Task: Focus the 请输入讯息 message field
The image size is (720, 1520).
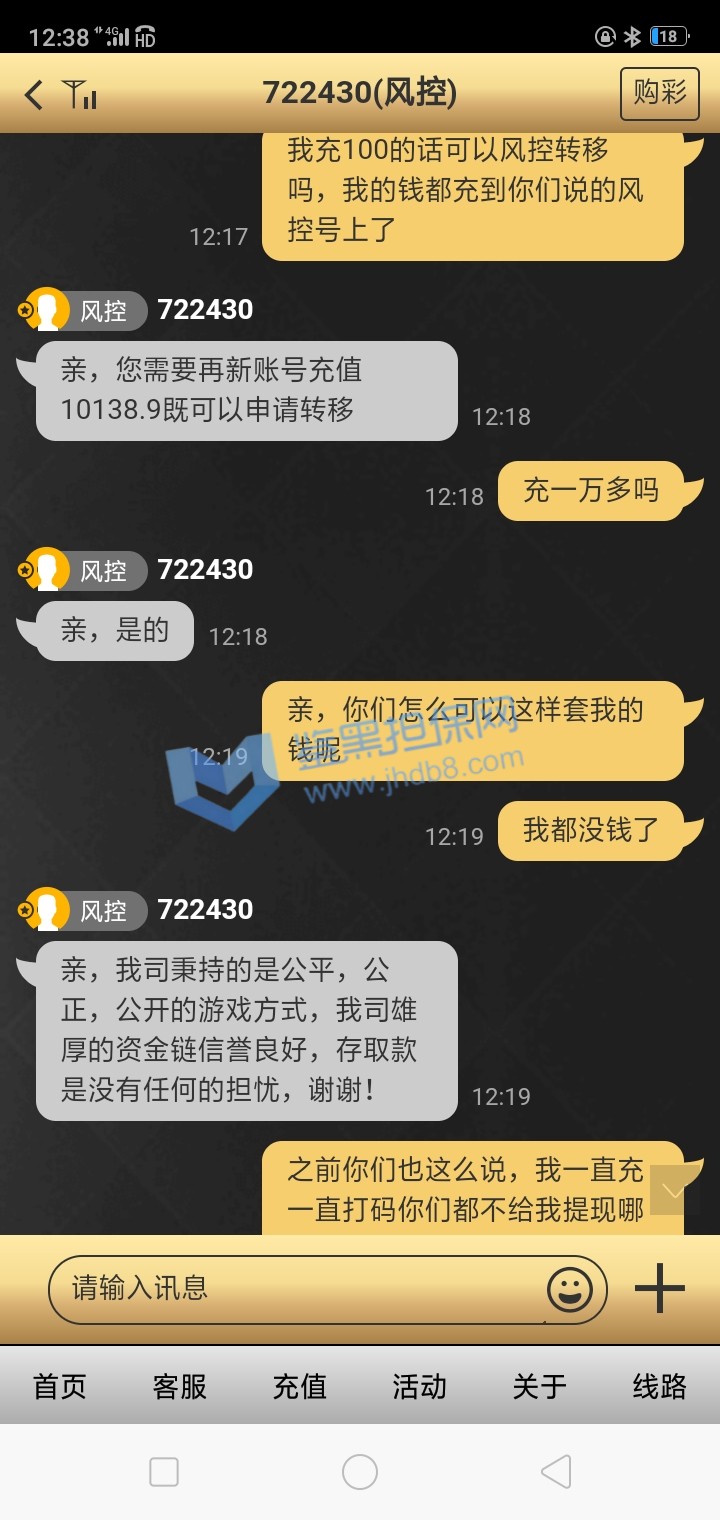Action: coord(300,1289)
